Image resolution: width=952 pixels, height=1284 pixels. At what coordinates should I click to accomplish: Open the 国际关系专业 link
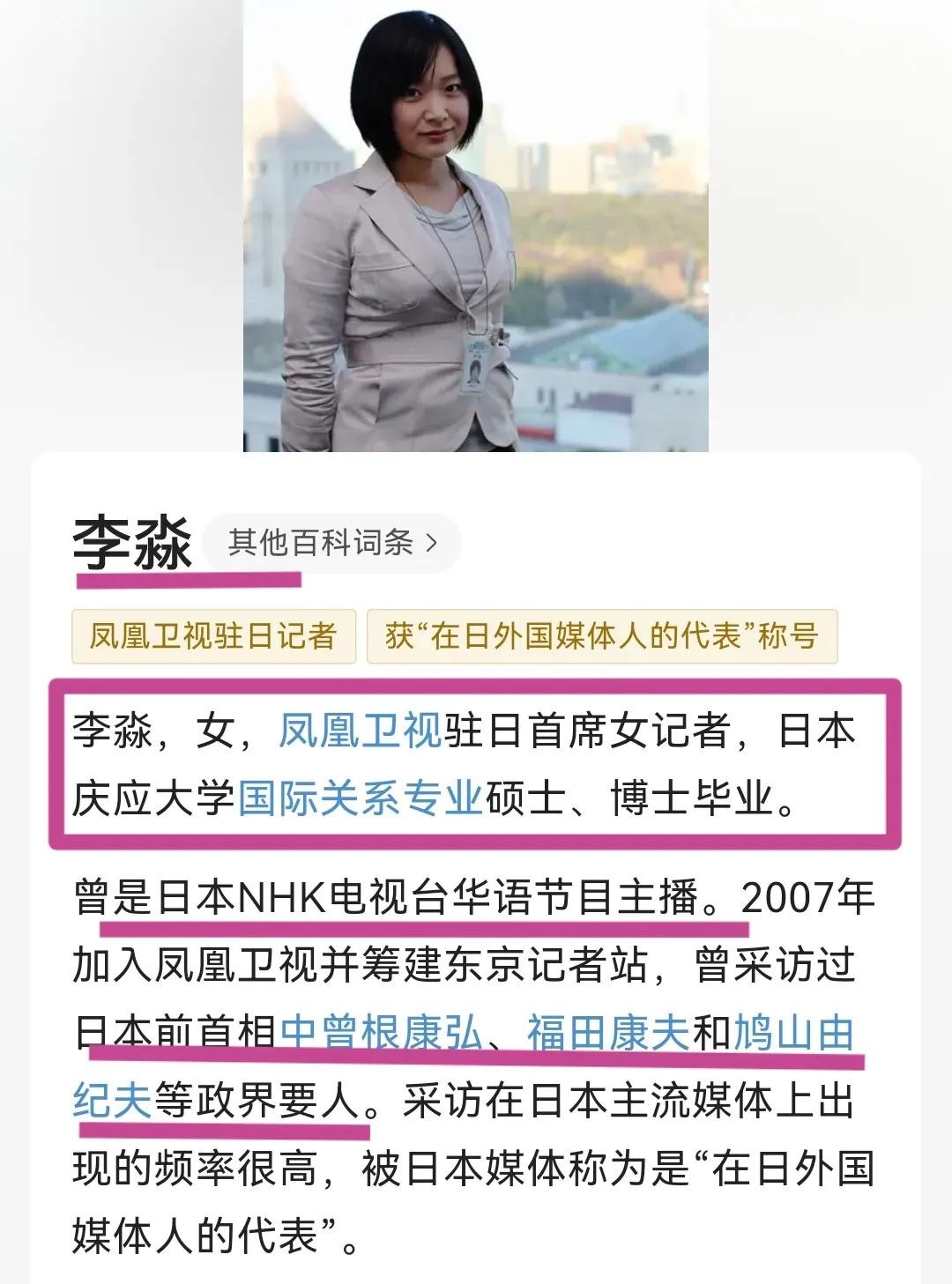tap(360, 798)
